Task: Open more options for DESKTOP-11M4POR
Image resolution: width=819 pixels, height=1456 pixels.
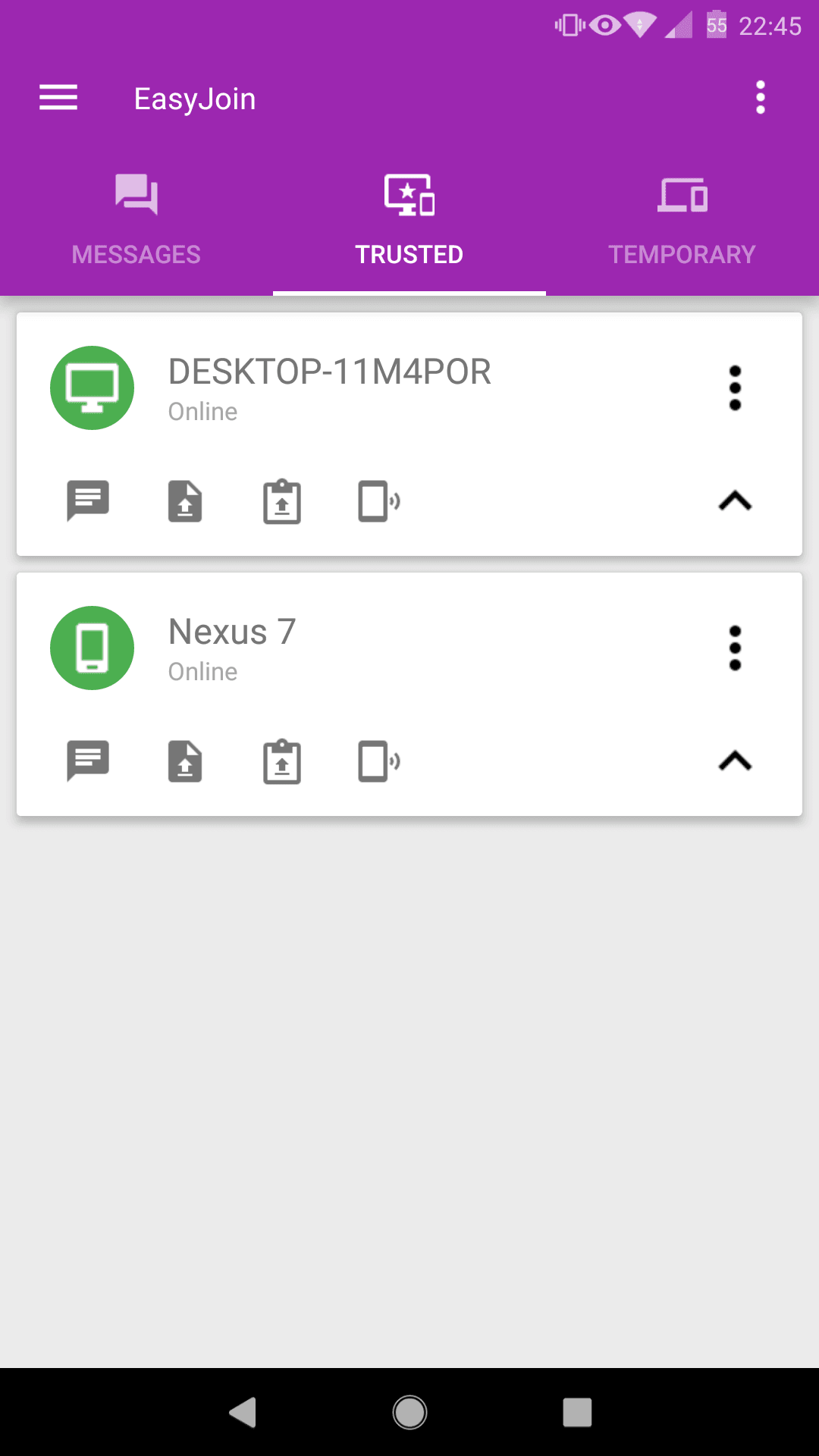Action: click(735, 388)
